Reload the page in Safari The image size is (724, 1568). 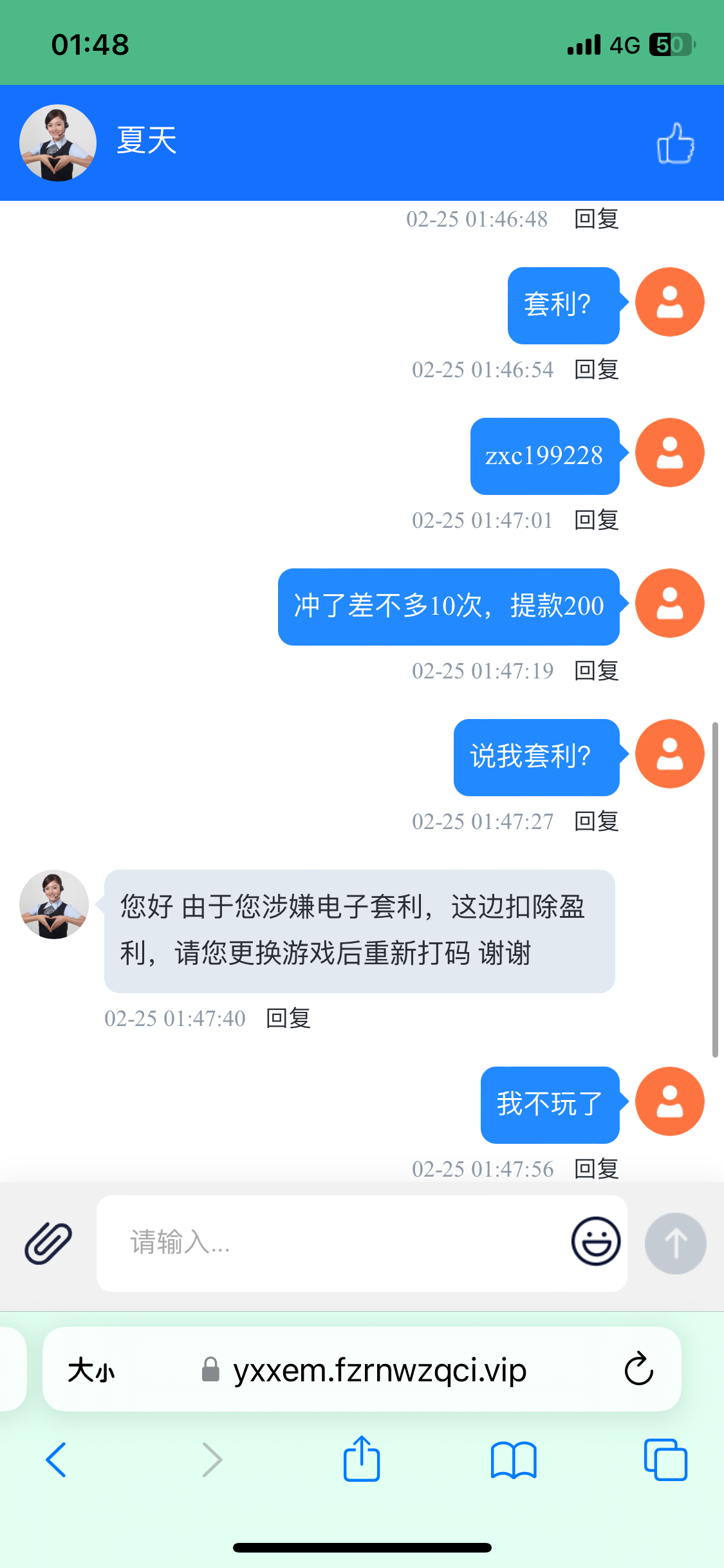(638, 1369)
